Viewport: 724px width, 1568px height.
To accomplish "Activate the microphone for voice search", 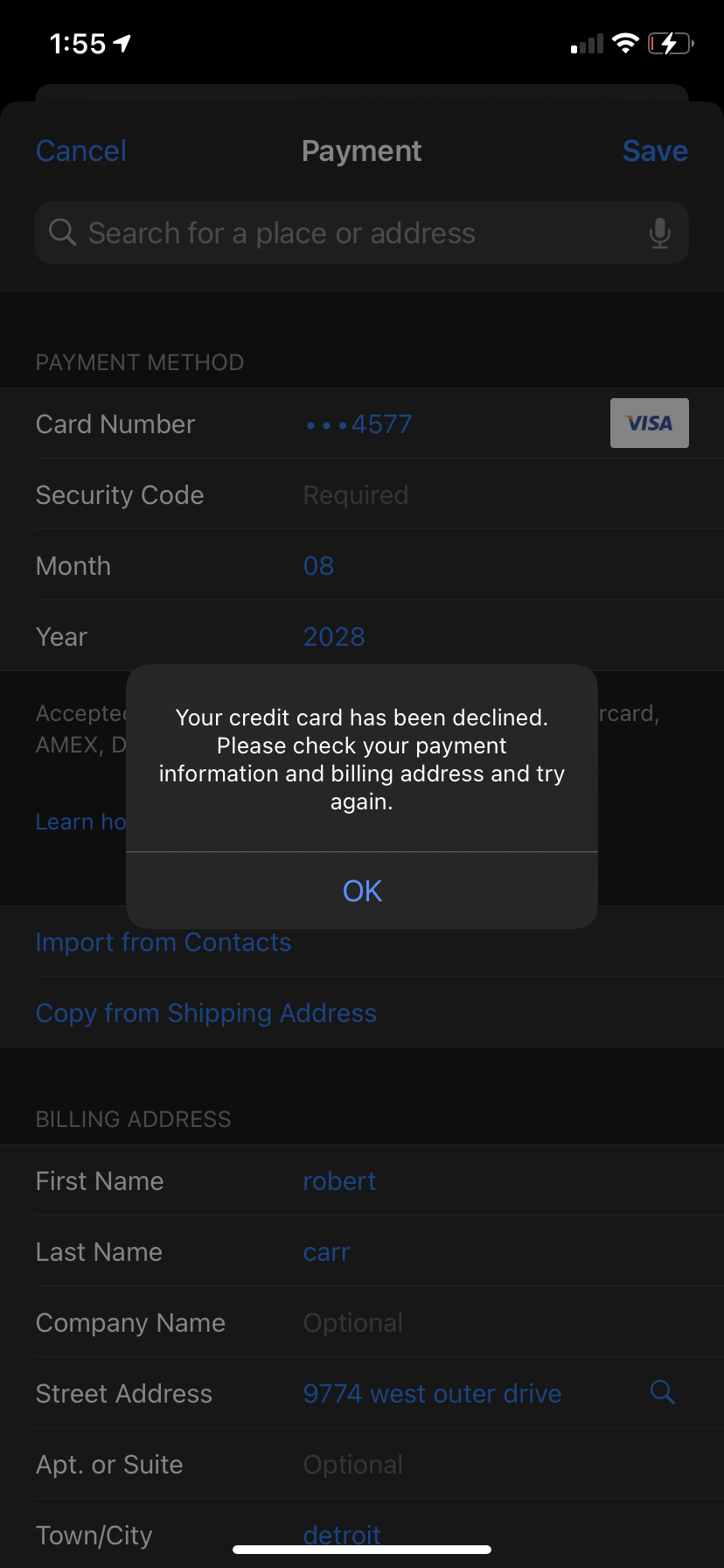I will [660, 234].
